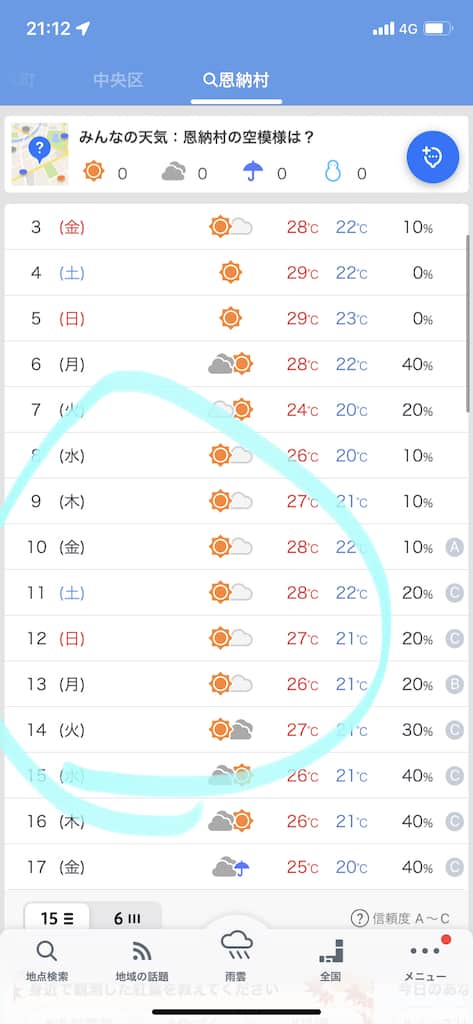The height and width of the screenshot is (1024, 473).
Task: Report sunny weather with the sun icon
Action: [x=94, y=172]
